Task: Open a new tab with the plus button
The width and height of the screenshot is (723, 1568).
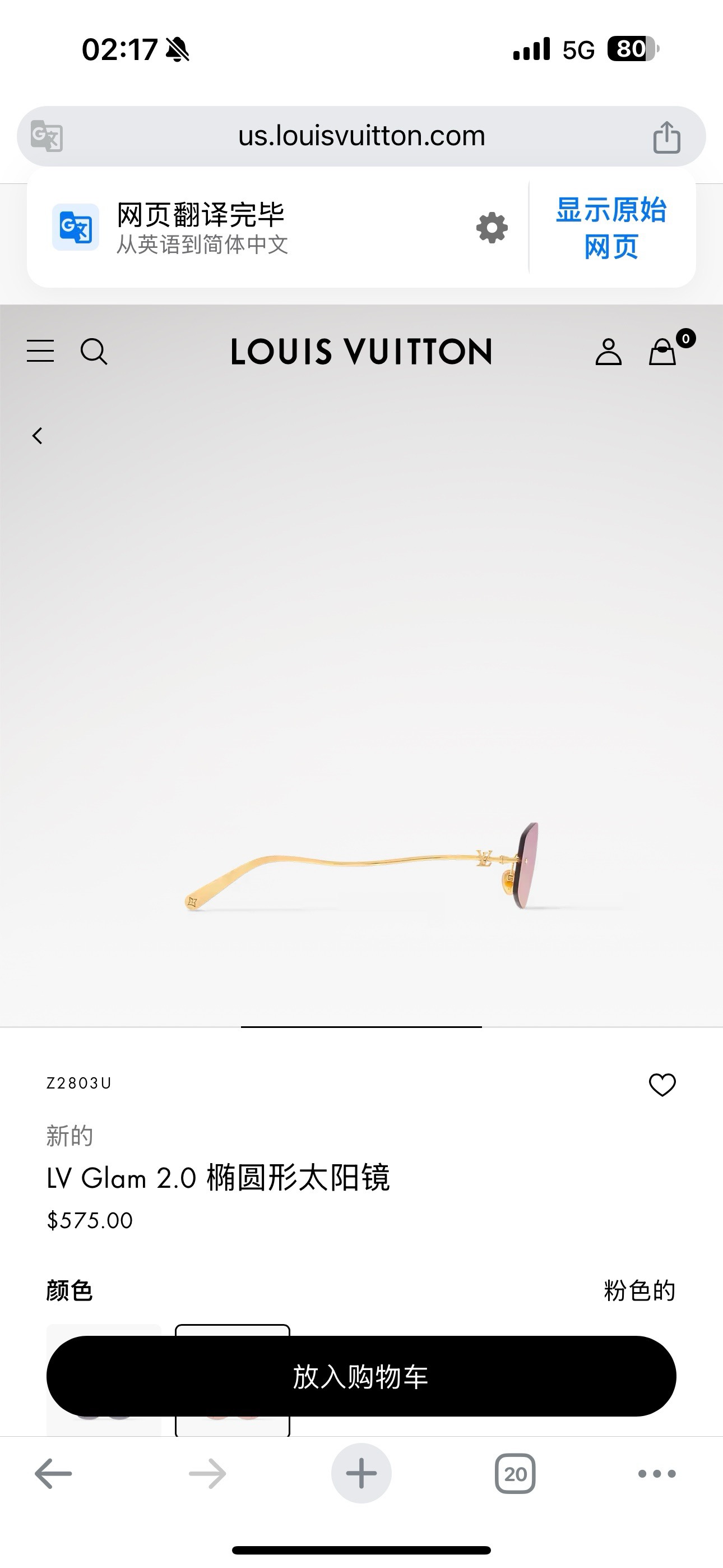Action: click(361, 1473)
